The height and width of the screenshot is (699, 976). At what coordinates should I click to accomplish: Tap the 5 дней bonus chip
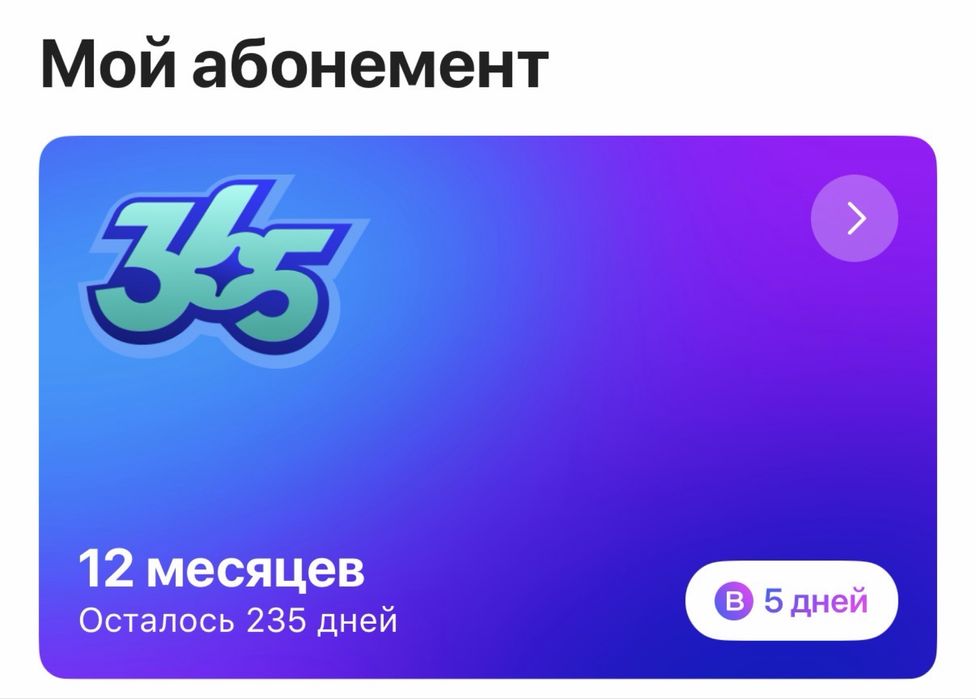pos(791,601)
